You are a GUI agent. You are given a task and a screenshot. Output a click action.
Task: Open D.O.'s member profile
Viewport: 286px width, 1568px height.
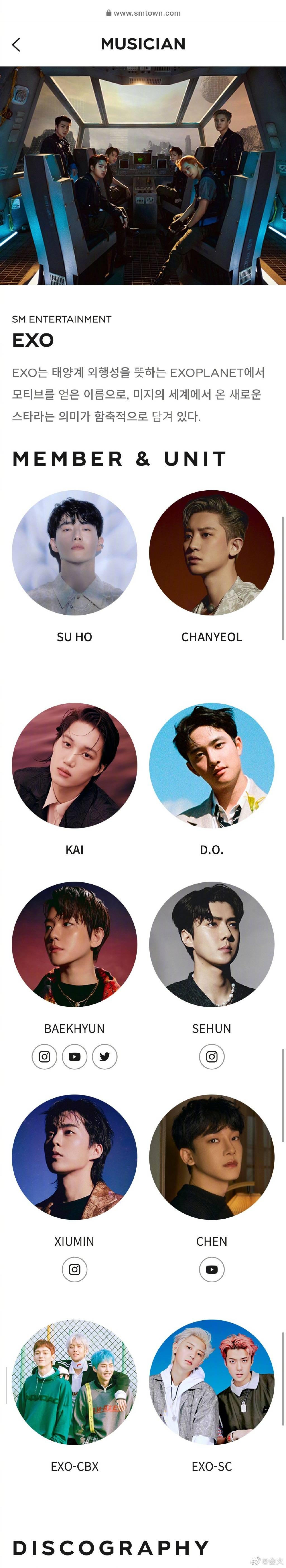(212, 765)
